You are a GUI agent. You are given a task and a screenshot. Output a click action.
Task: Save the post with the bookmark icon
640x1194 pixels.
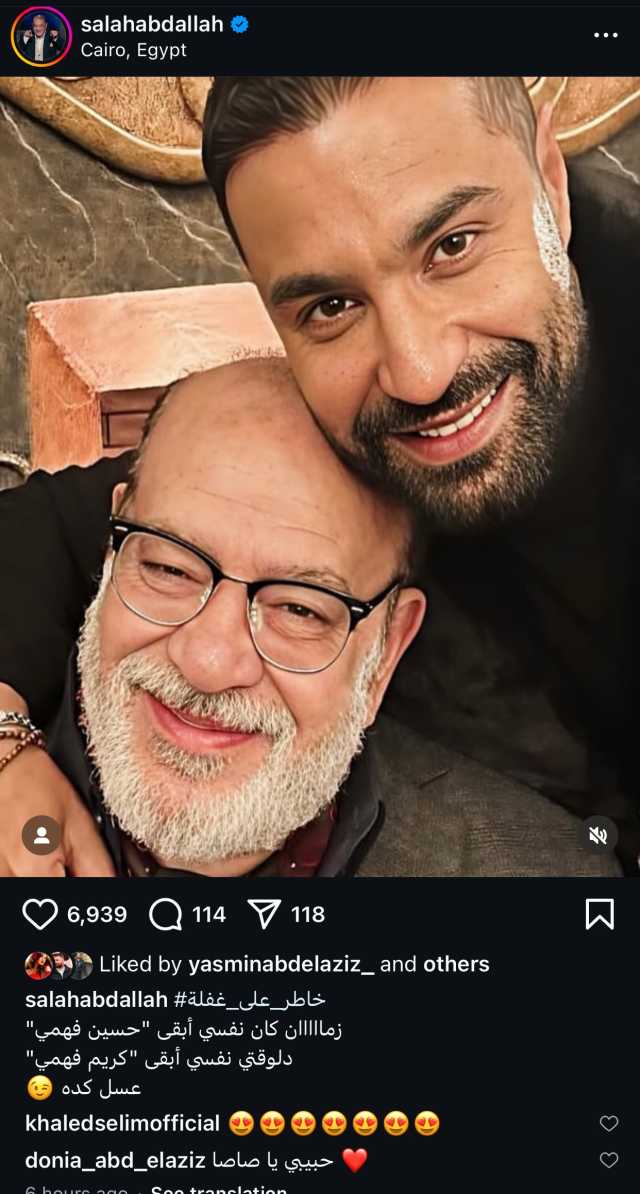[x=599, y=914]
